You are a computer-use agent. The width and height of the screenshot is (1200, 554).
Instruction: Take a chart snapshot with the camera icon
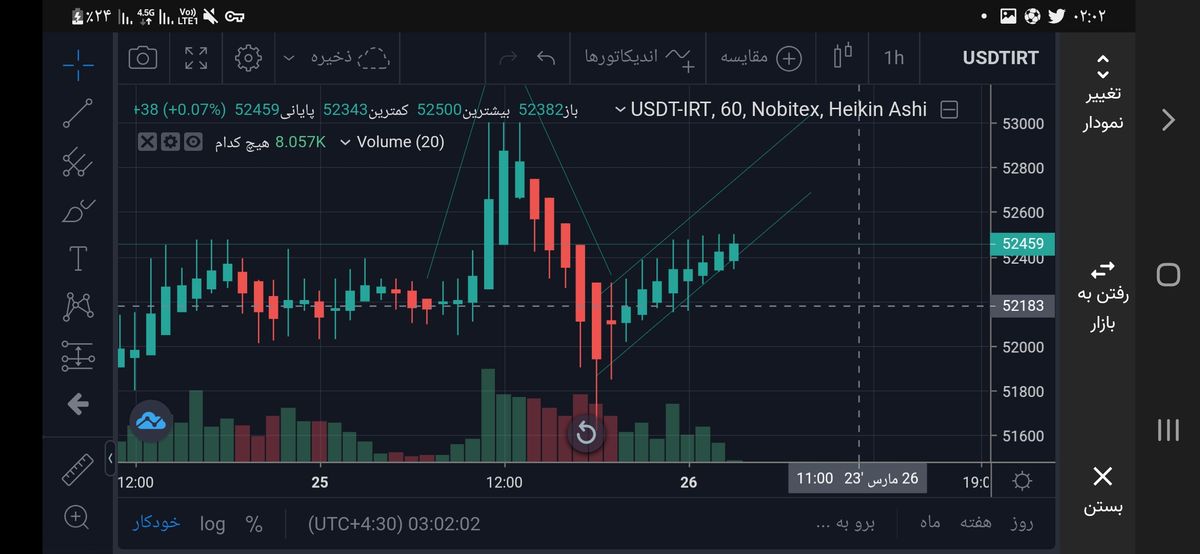pos(143,58)
